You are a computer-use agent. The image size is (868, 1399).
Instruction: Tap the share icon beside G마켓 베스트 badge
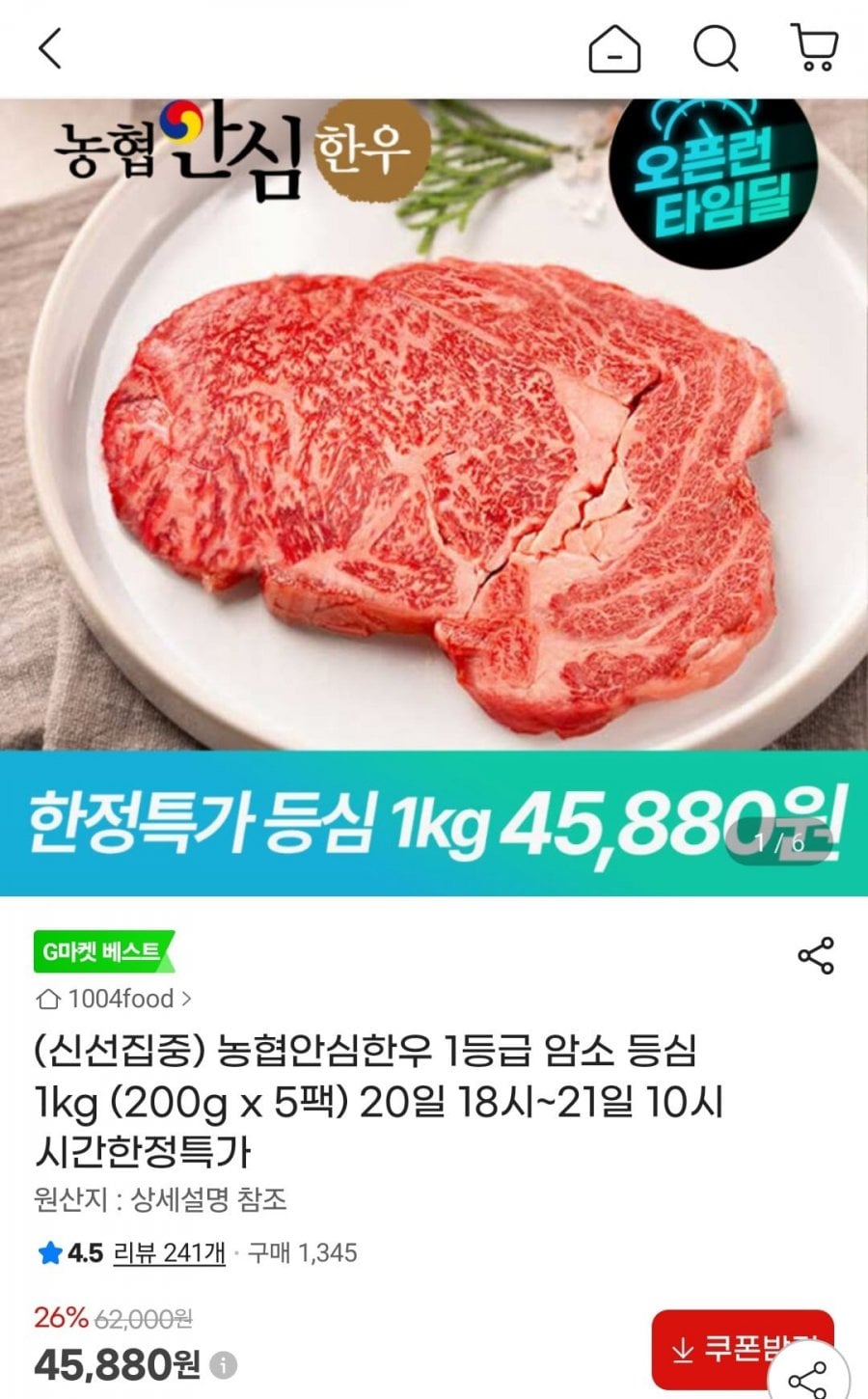pos(815,955)
